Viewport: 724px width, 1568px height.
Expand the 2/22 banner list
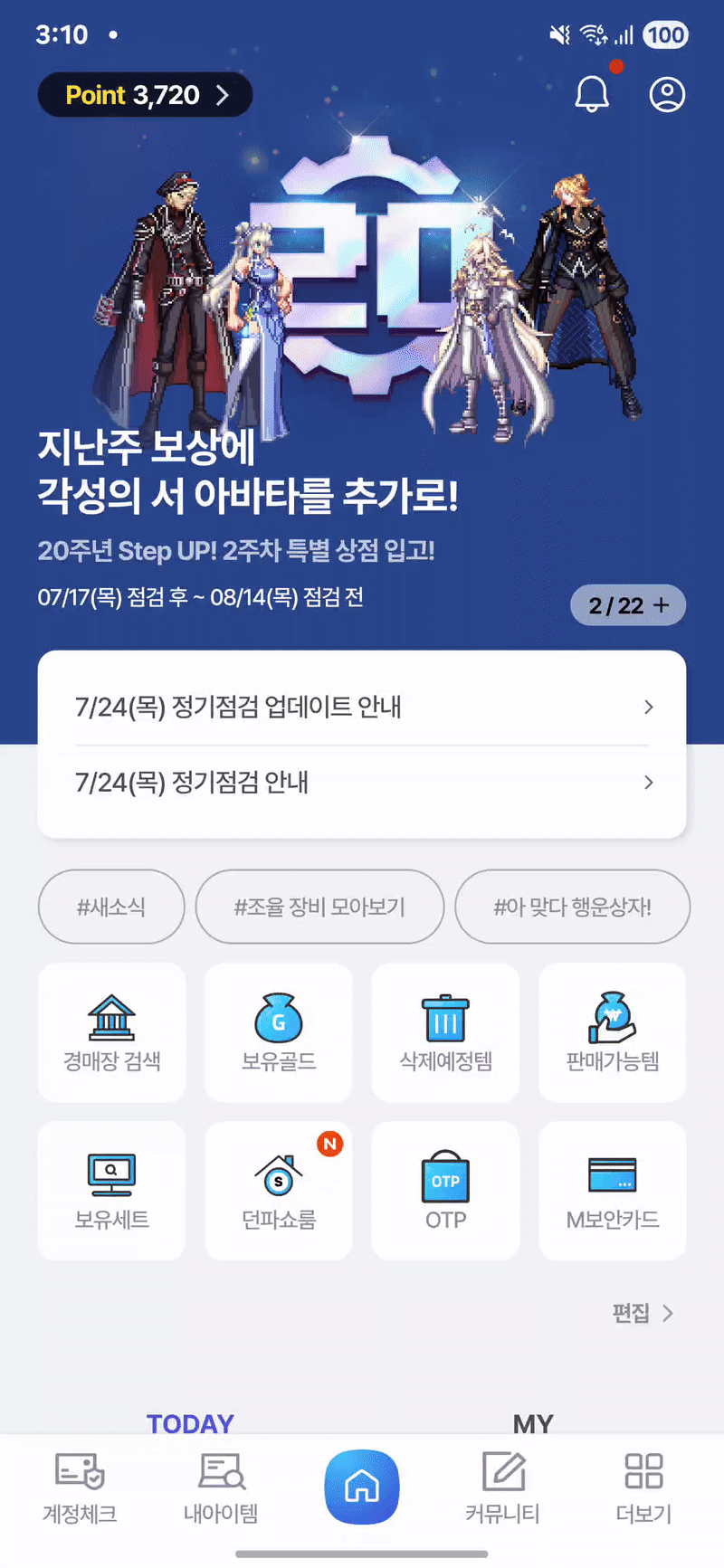[x=628, y=605]
